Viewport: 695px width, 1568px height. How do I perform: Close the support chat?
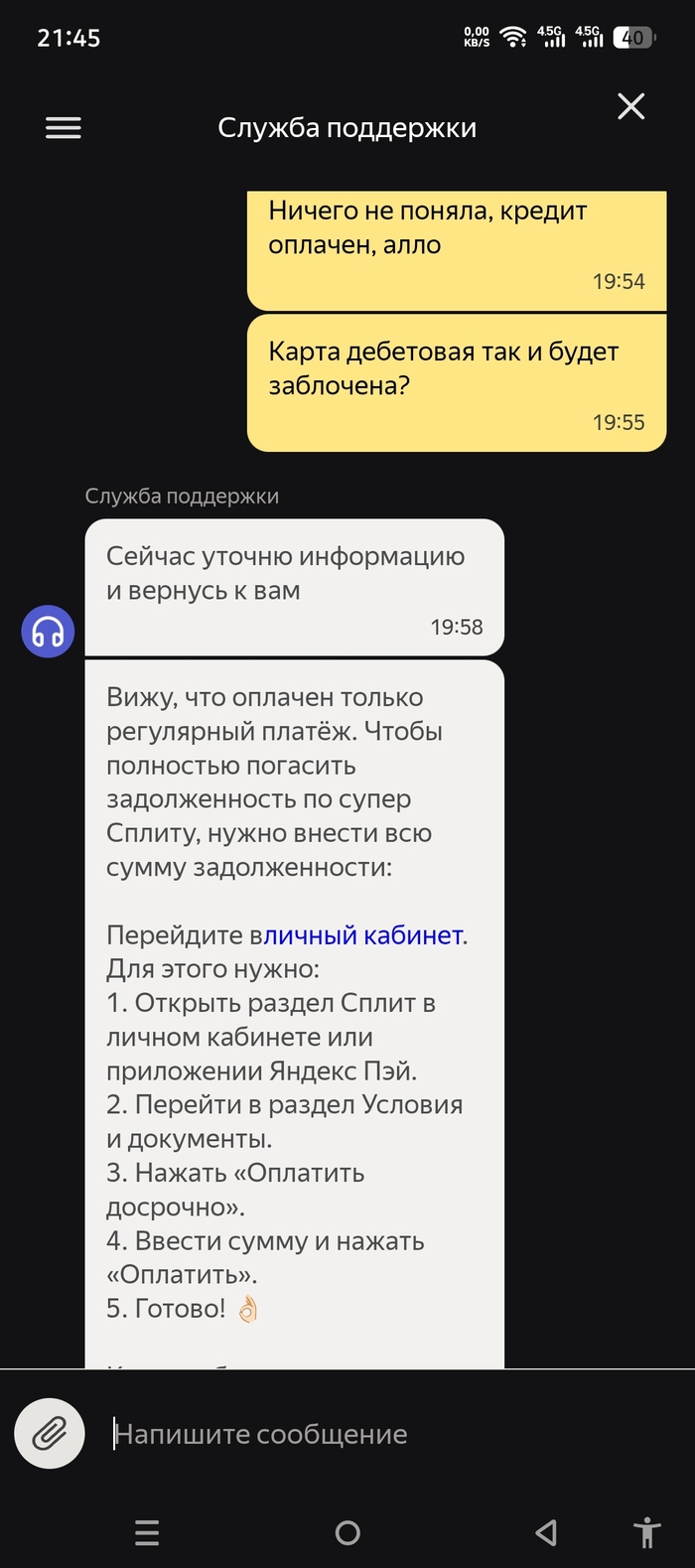point(631,106)
